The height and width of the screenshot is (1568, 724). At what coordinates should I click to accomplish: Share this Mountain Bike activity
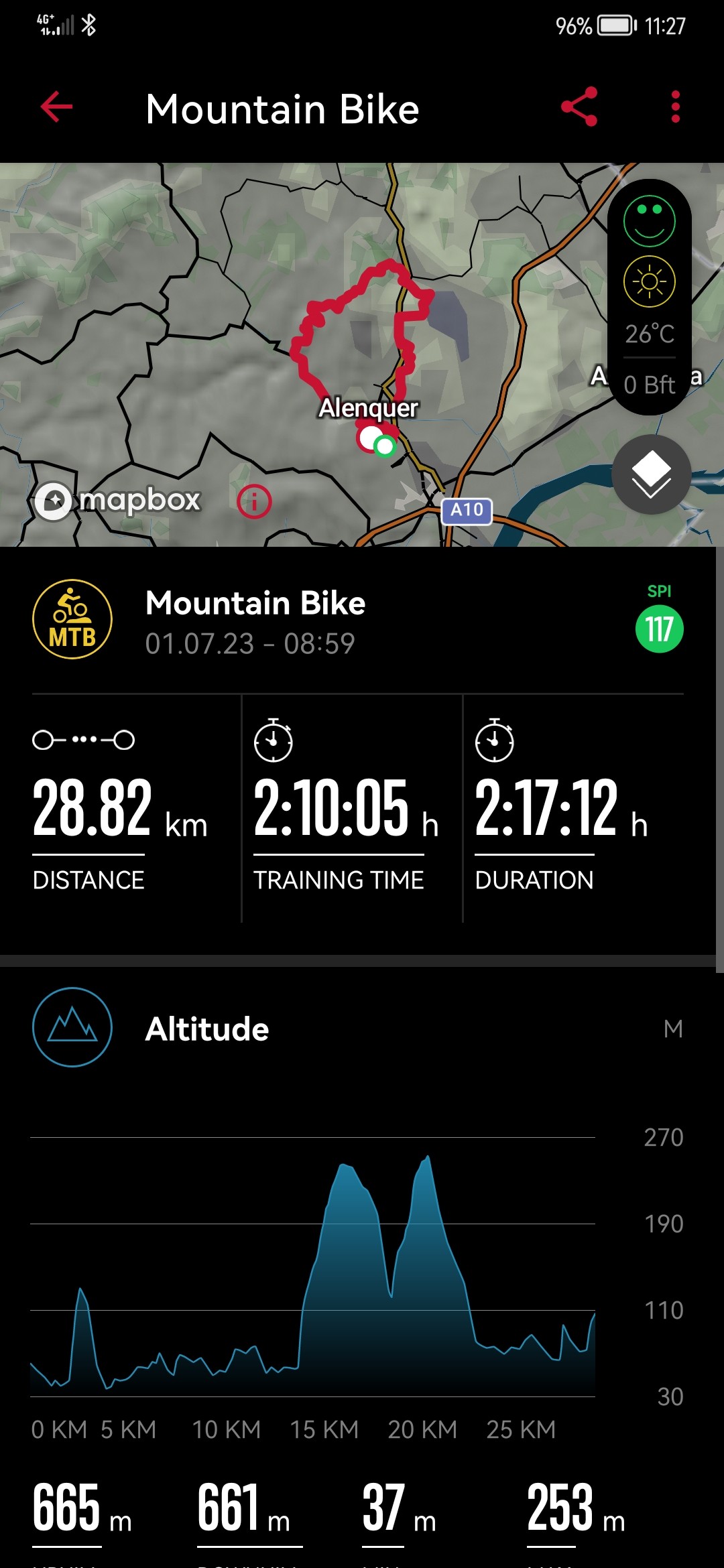(579, 107)
